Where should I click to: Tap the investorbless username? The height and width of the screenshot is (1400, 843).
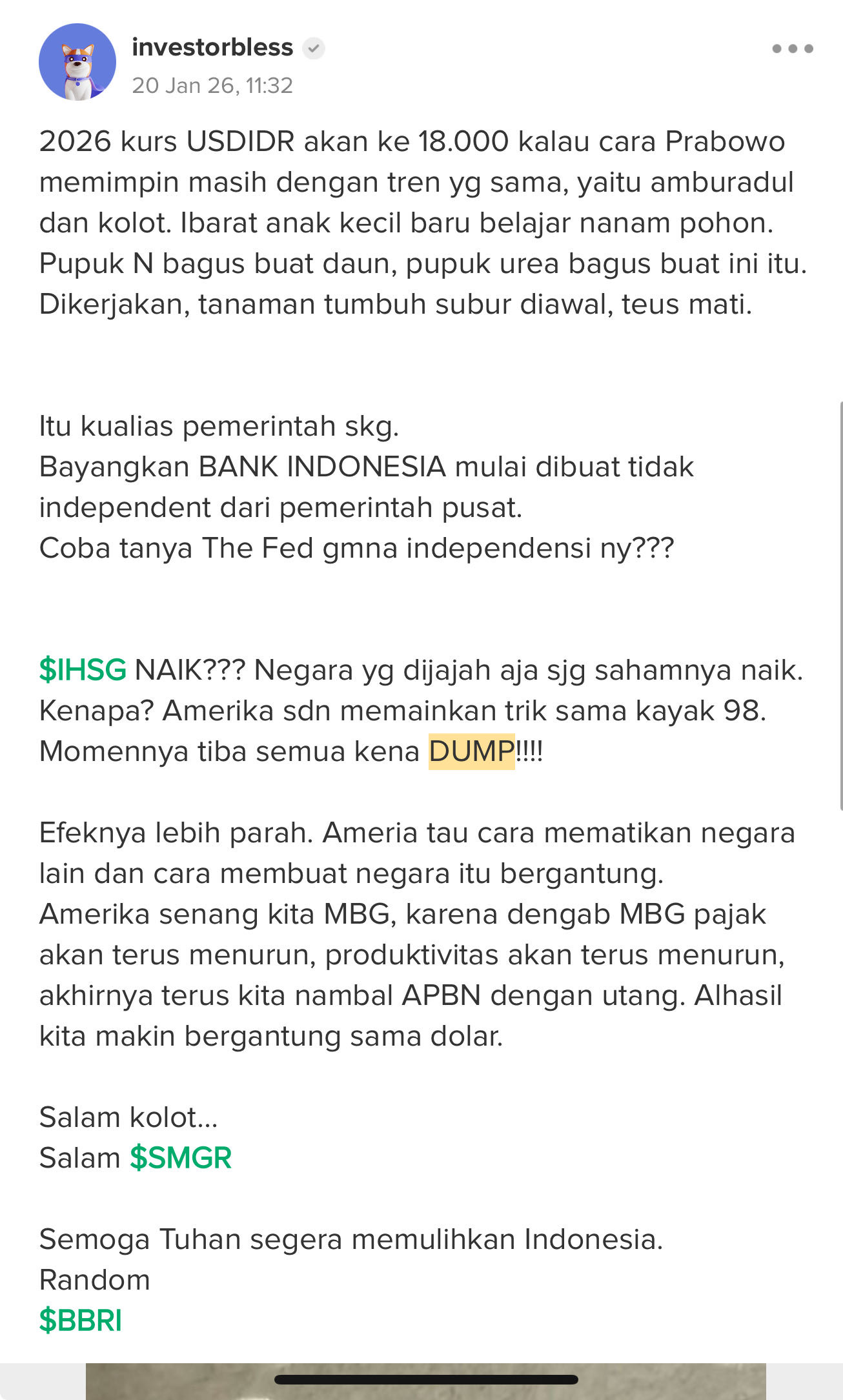coord(212,48)
